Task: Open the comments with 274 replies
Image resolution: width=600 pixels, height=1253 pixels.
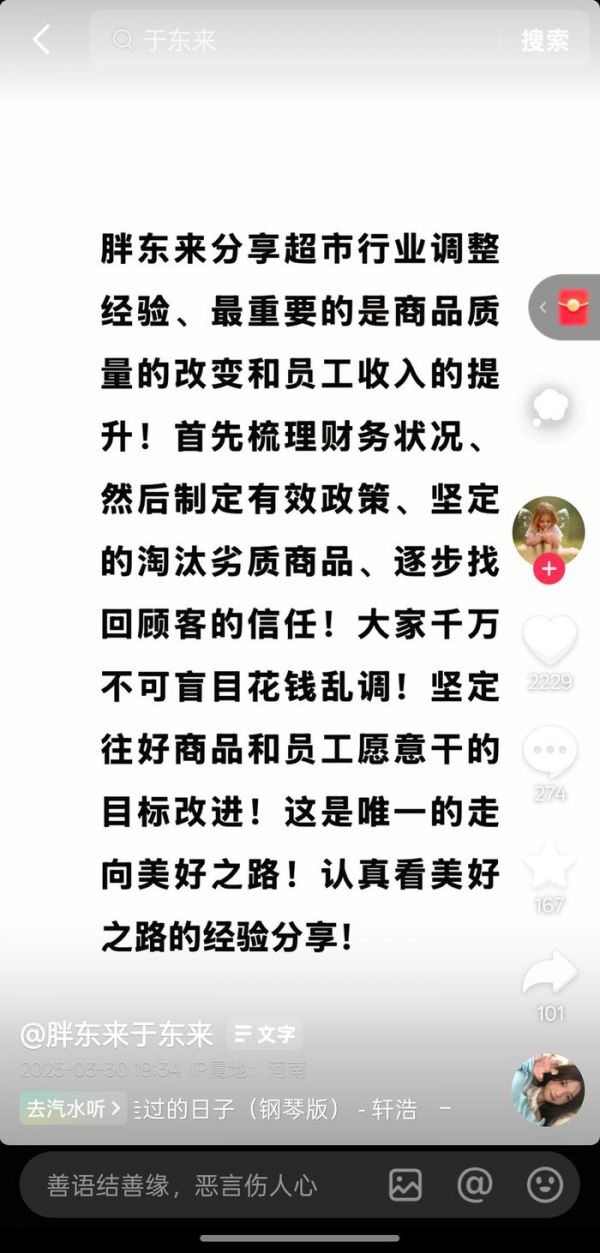Action: pyautogui.click(x=550, y=753)
